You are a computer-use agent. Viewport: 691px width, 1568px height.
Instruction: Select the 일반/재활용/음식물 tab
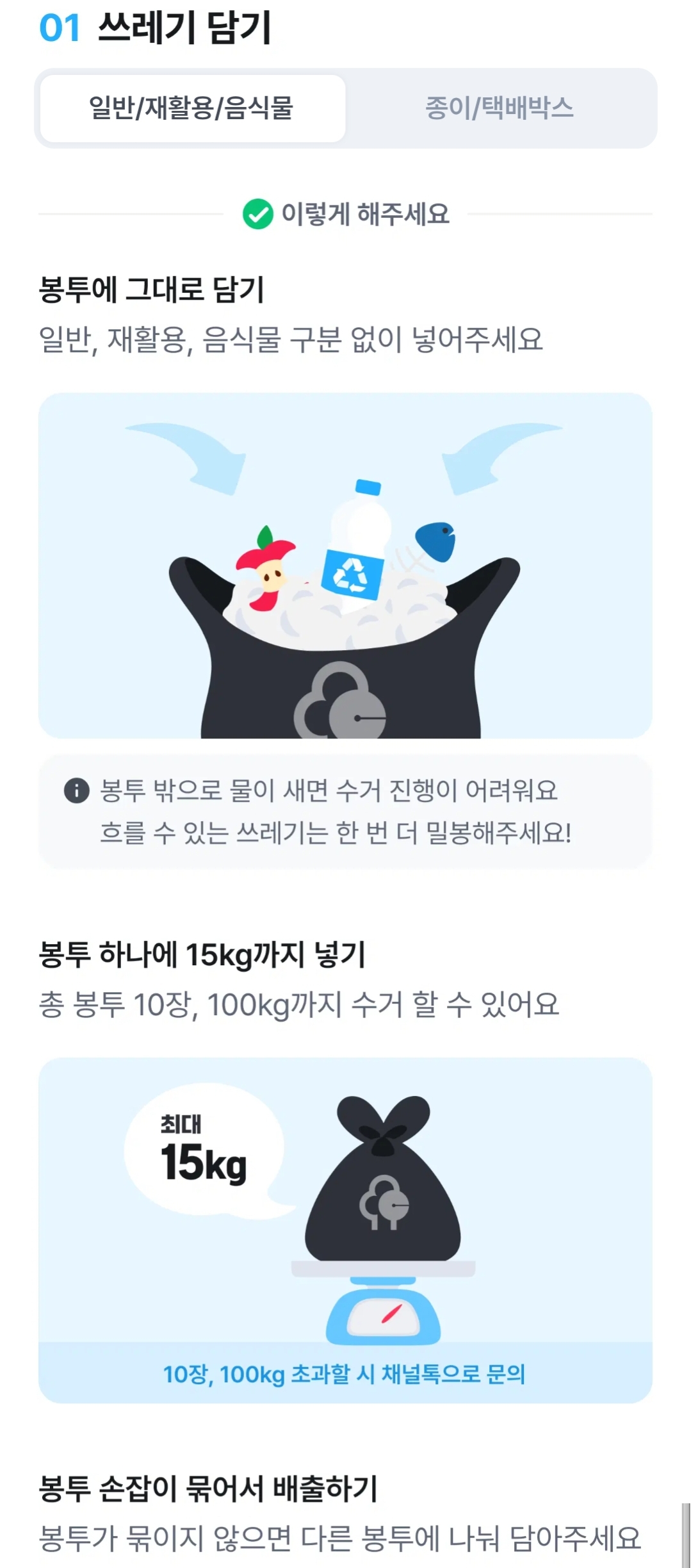click(x=192, y=108)
